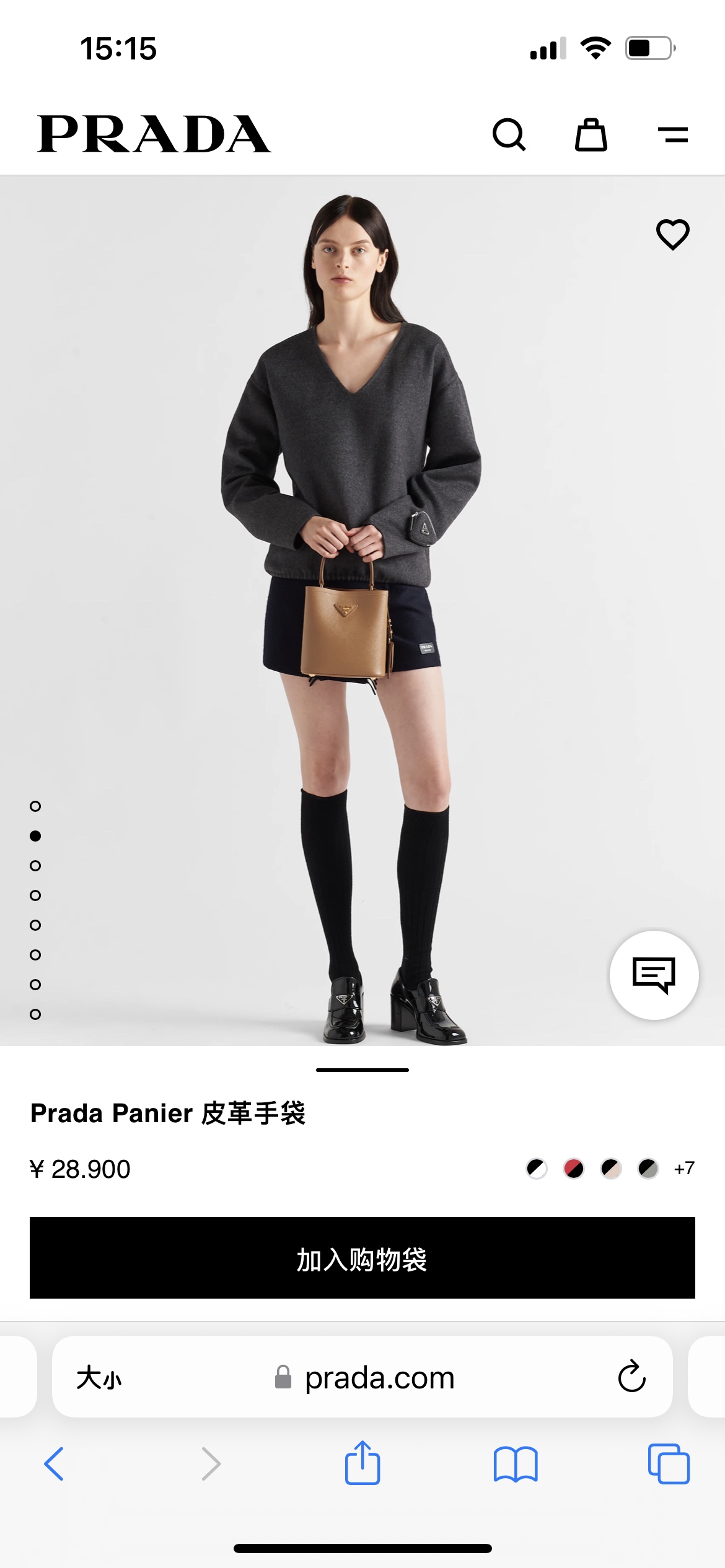Image resolution: width=725 pixels, height=1568 pixels.
Task: Tap the prada.com address bar
Action: 378,1378
